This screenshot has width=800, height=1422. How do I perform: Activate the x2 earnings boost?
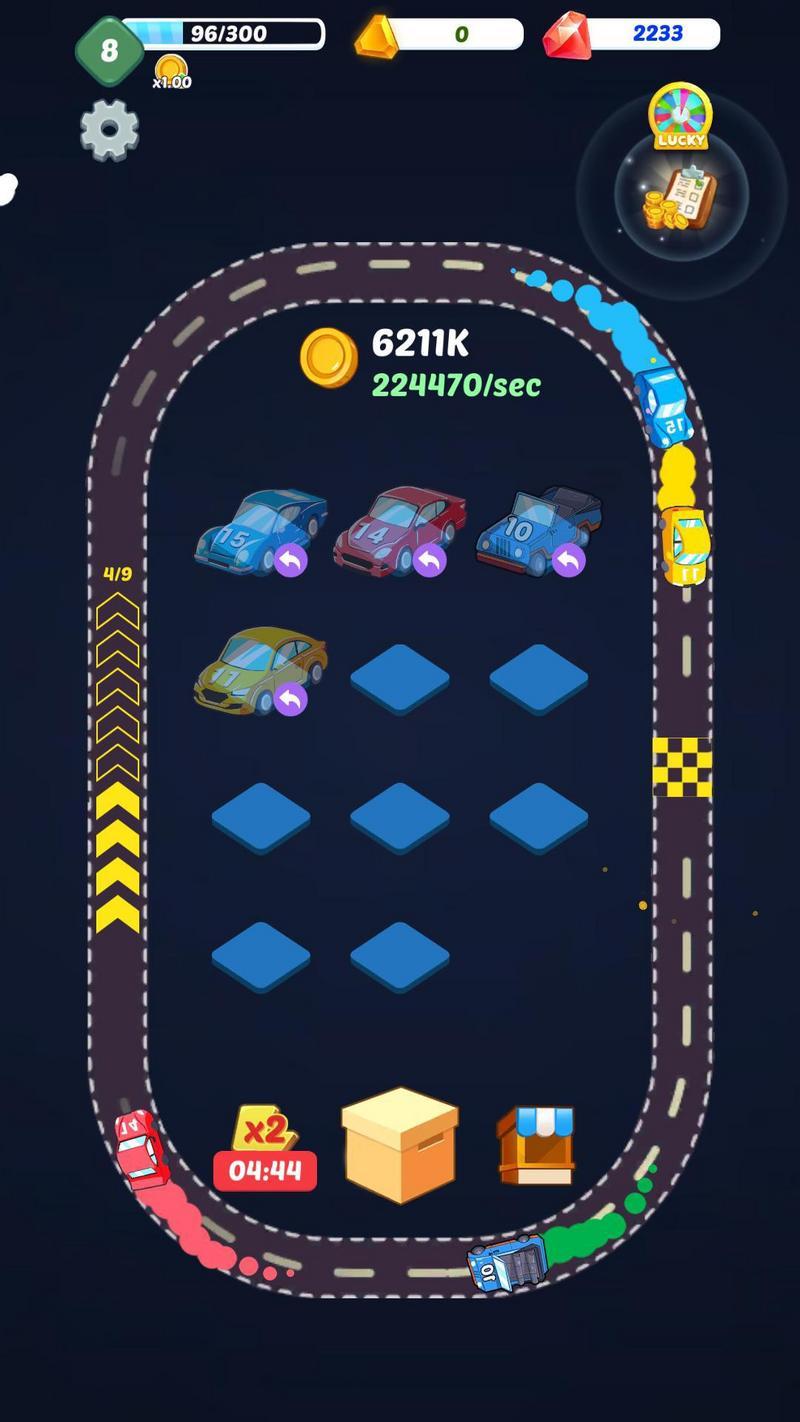(265, 1148)
